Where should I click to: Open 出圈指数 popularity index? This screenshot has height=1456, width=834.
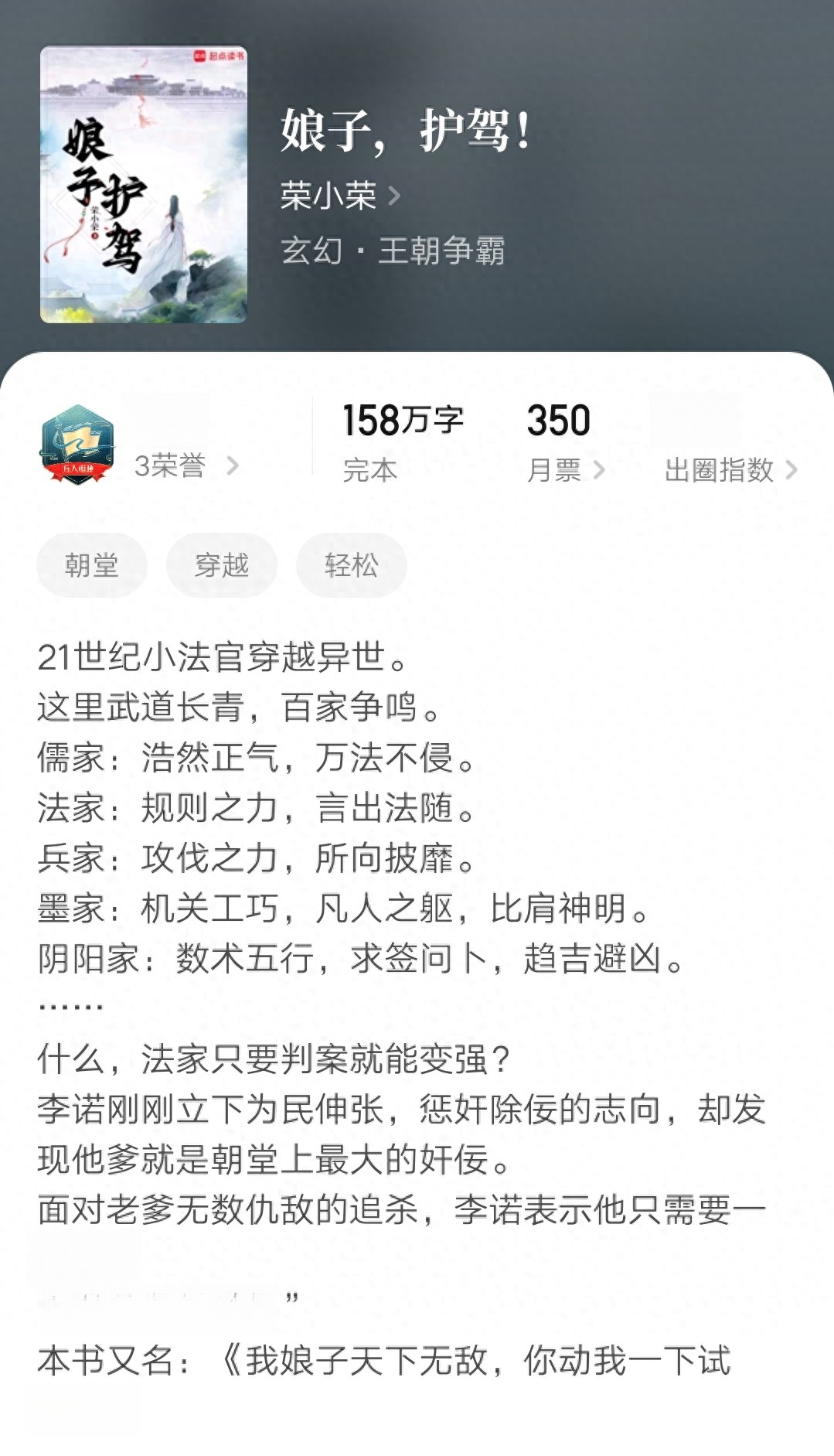pos(730,469)
